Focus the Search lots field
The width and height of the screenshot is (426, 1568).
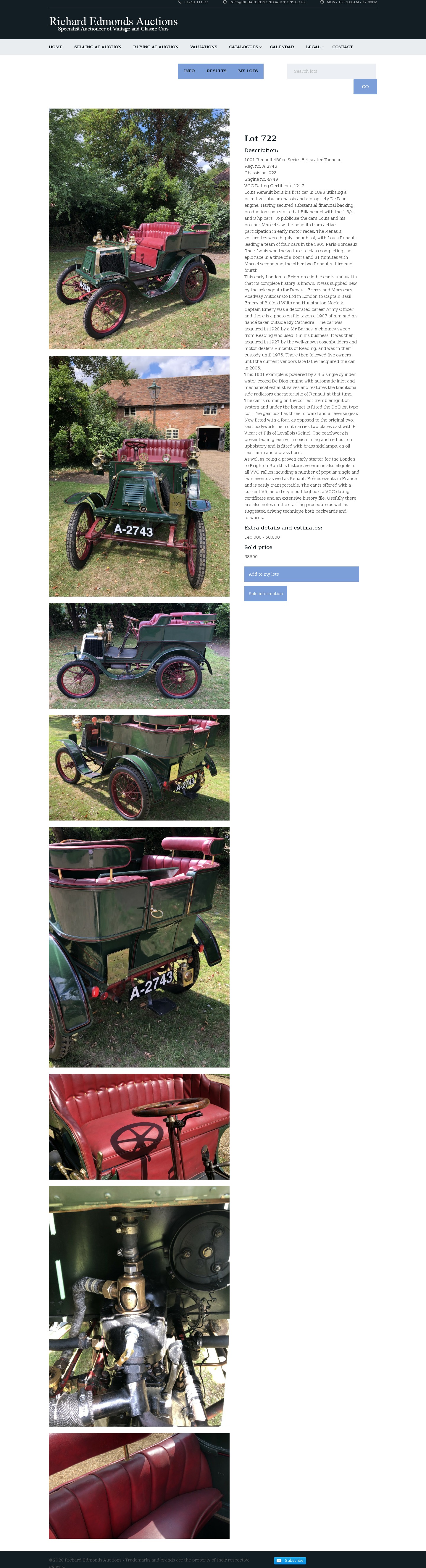click(x=331, y=71)
